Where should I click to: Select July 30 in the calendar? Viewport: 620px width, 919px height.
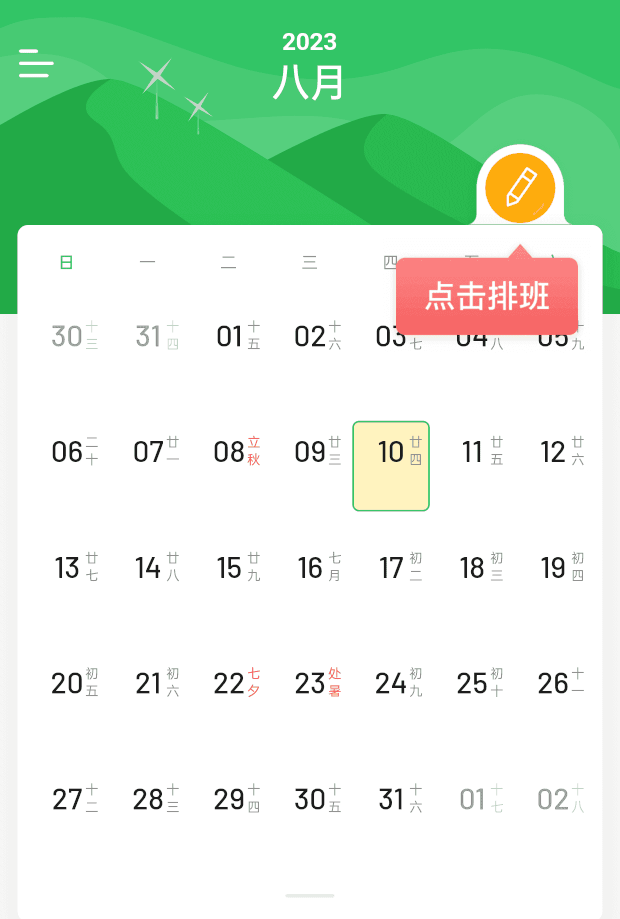(74, 336)
